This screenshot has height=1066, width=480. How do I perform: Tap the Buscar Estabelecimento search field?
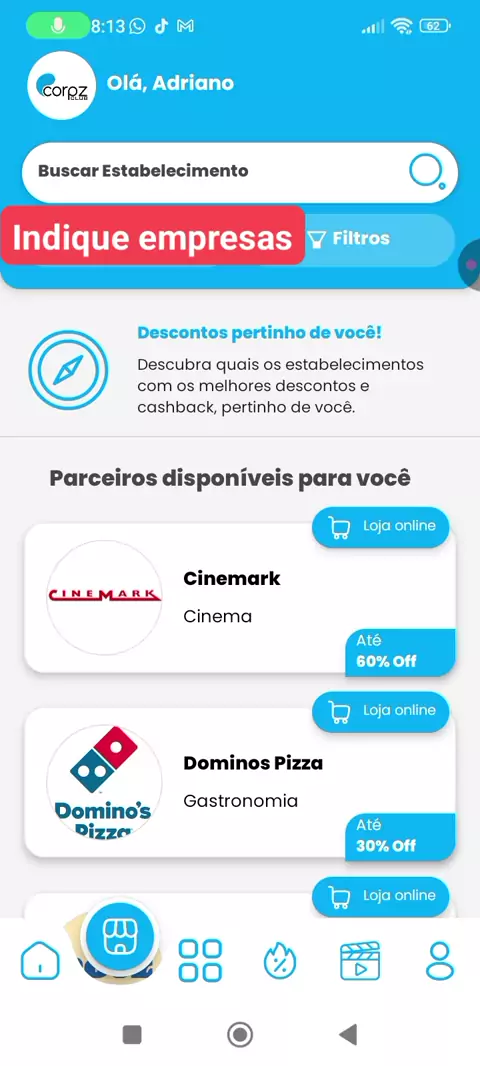[x=239, y=172]
